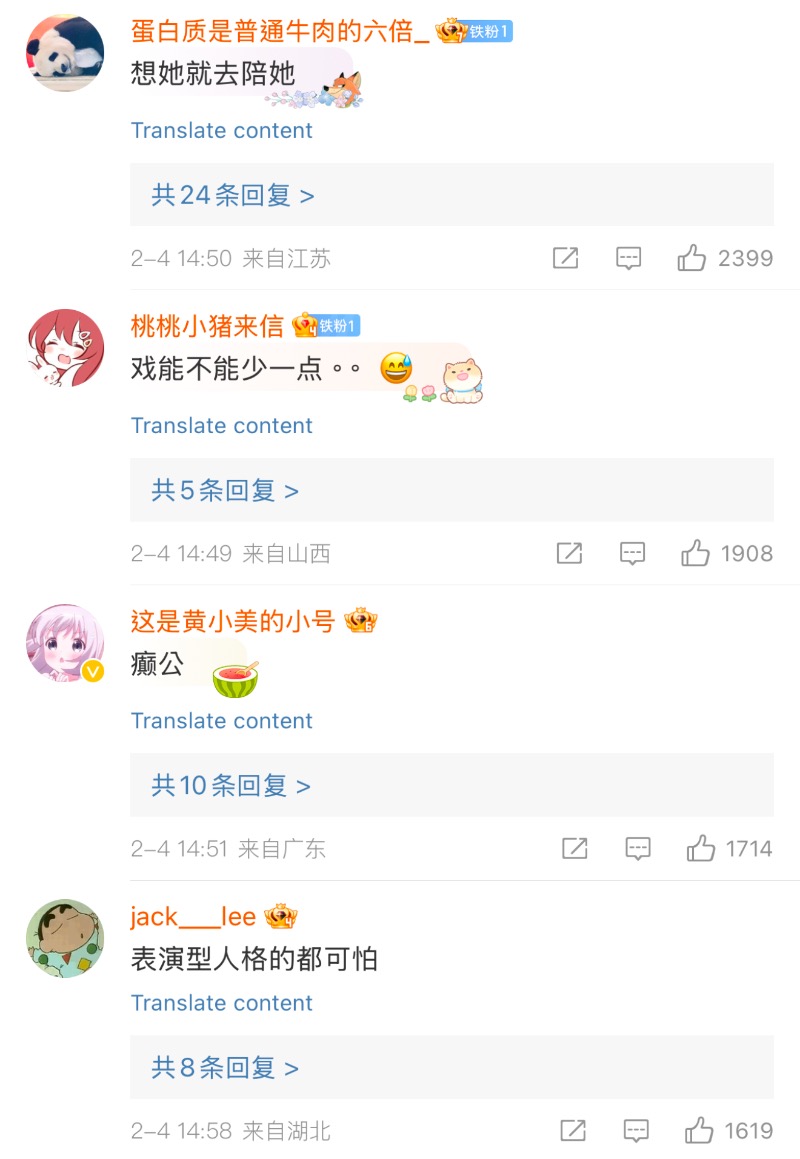800x1159 pixels.
Task: Like the comment with 2399 likes
Action: [x=692, y=259]
